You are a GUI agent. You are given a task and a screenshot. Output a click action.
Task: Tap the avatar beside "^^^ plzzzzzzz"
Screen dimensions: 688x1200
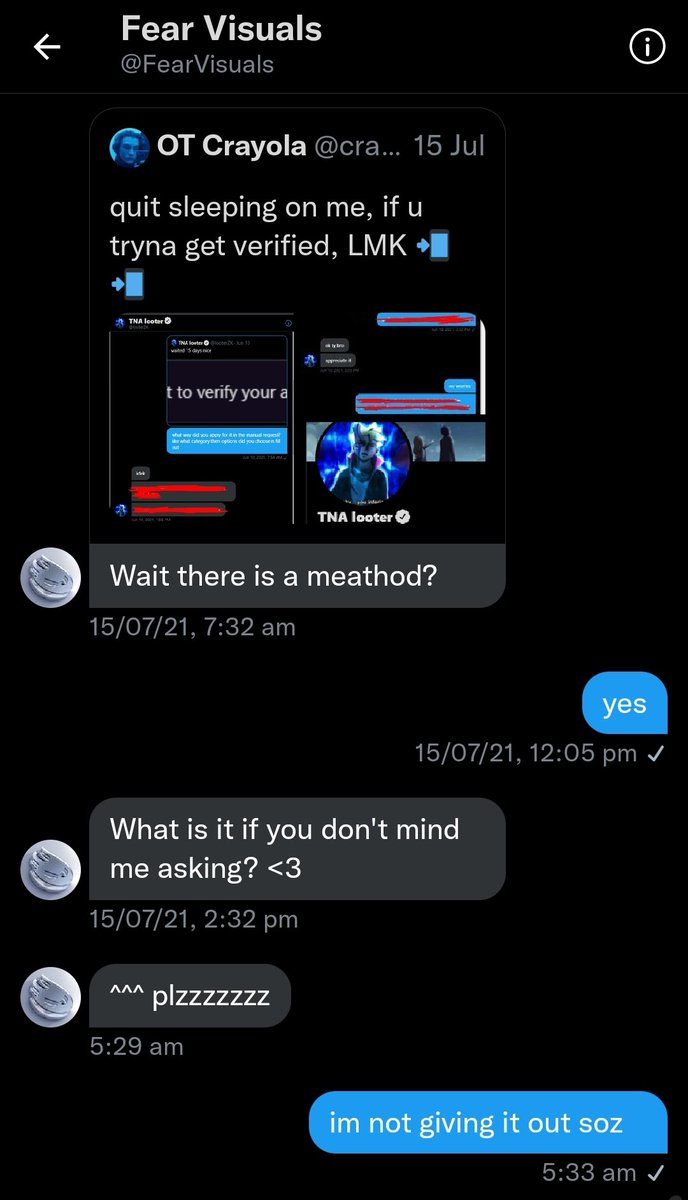click(50, 996)
